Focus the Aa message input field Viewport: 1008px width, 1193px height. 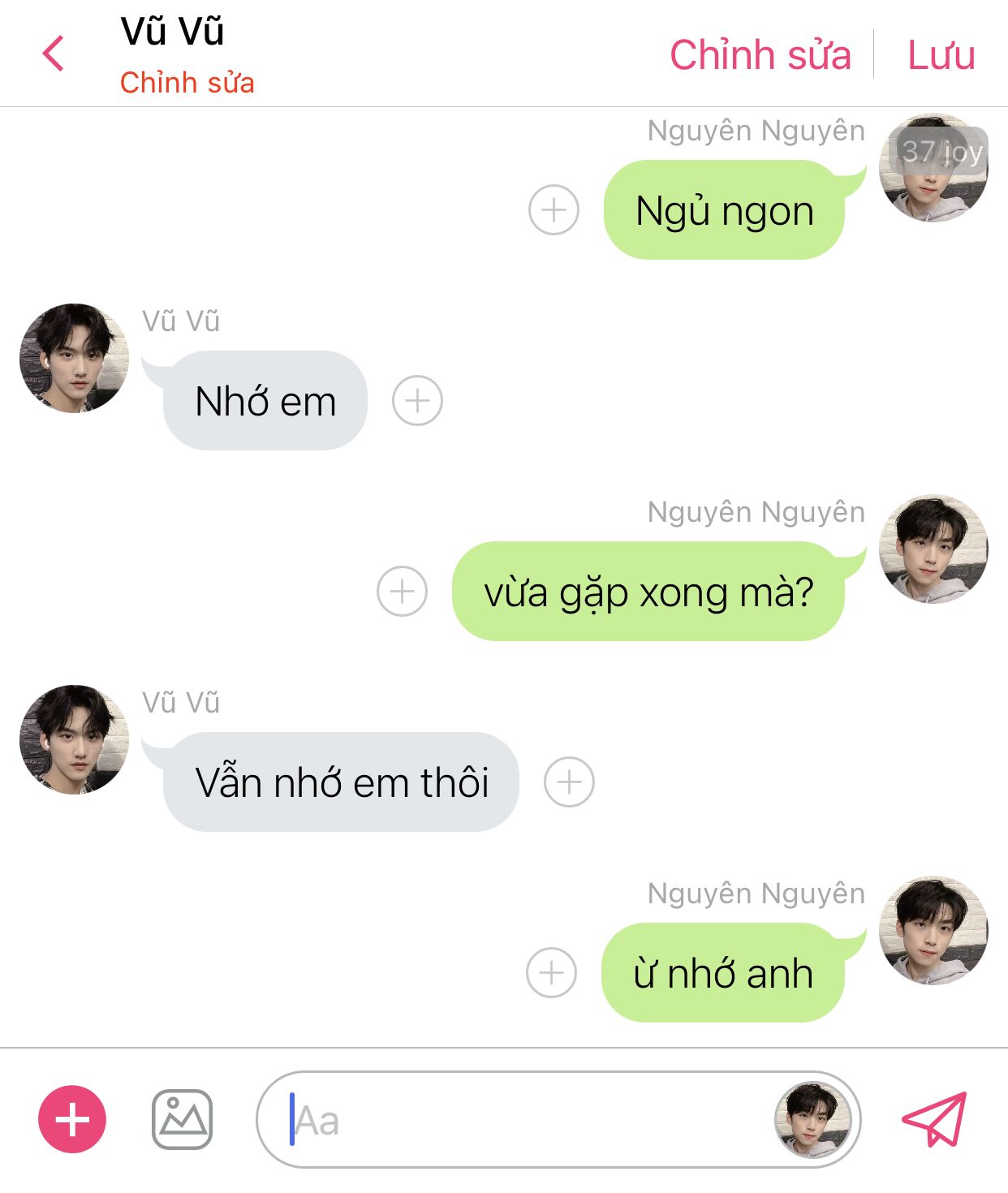(519, 1121)
